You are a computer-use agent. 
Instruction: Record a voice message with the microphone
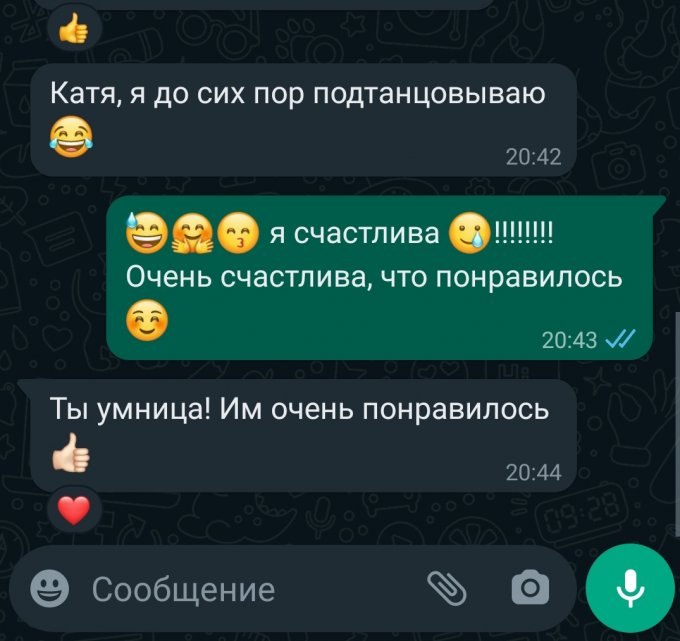629,589
